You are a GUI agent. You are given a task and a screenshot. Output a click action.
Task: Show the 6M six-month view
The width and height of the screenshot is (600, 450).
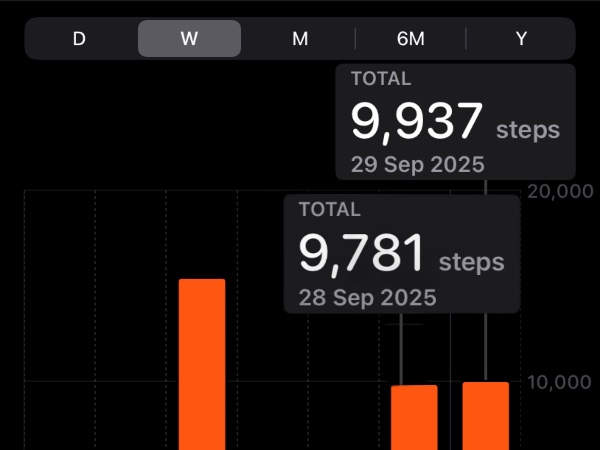pyautogui.click(x=410, y=39)
